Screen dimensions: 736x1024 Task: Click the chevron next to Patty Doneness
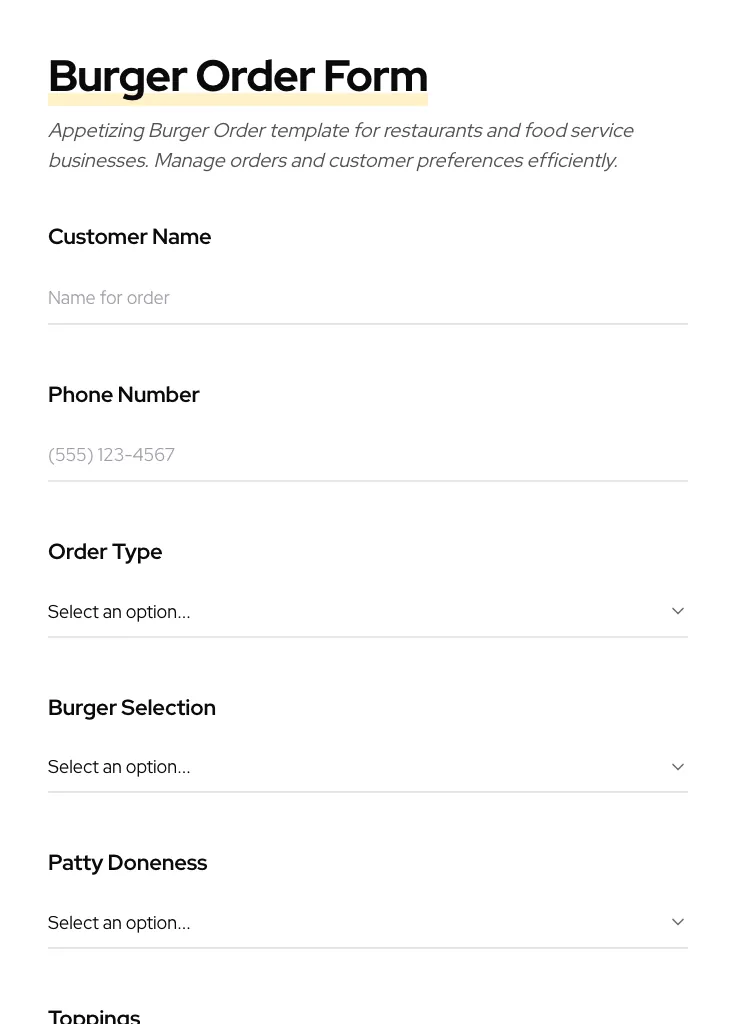pyautogui.click(x=678, y=921)
